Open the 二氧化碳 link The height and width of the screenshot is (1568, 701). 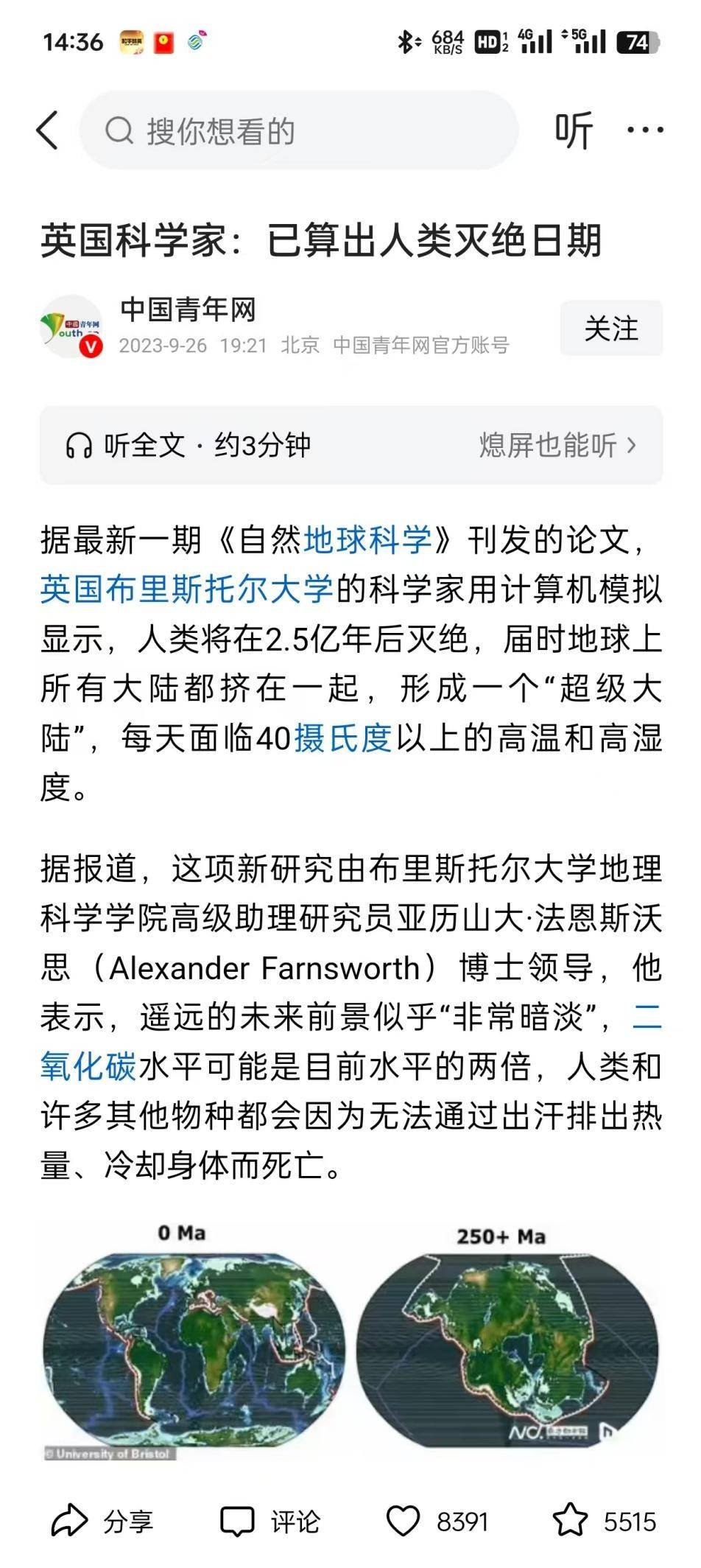click(x=88, y=1067)
